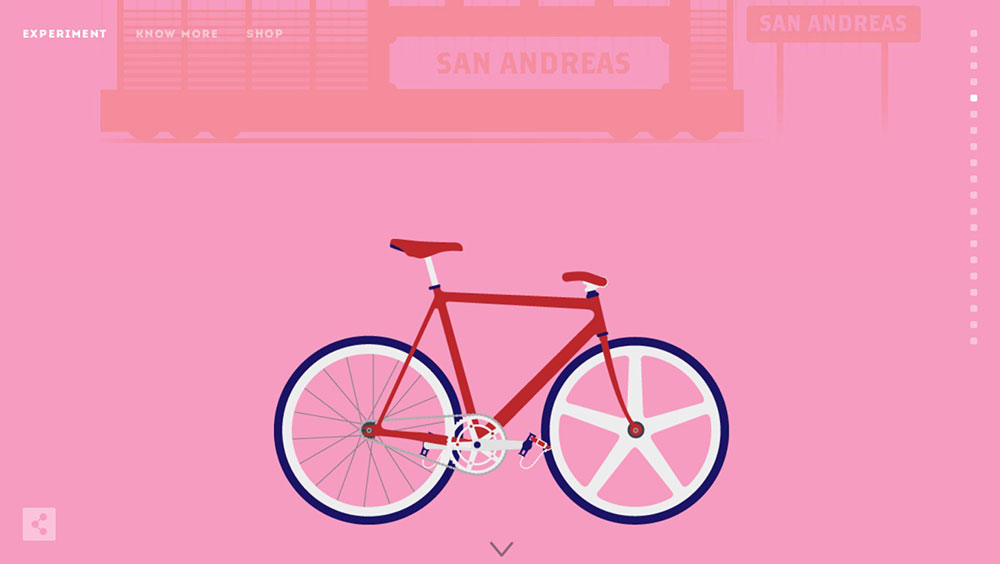Open the Shop link
This screenshot has width=1000, height=564.
(265, 34)
